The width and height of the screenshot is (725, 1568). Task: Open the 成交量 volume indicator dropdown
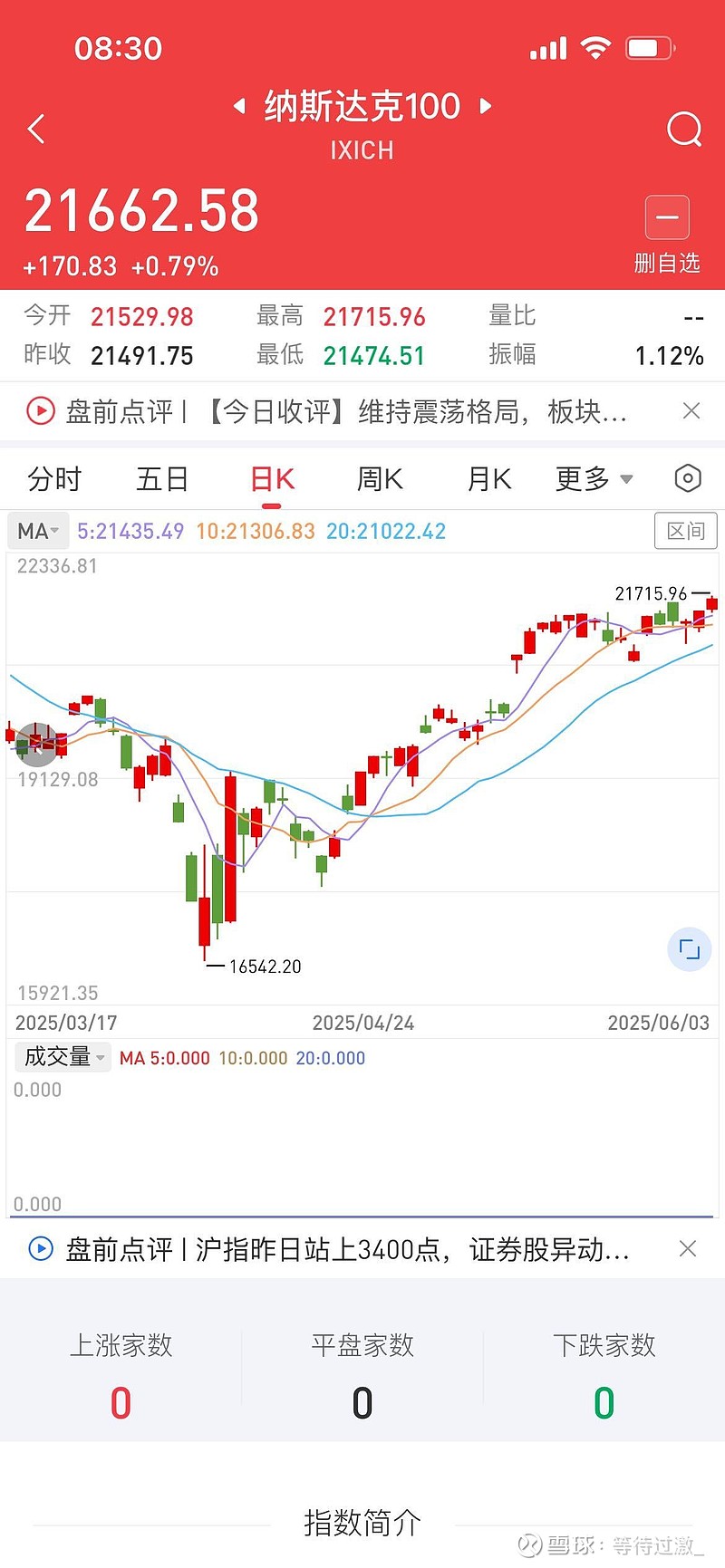(x=62, y=1057)
